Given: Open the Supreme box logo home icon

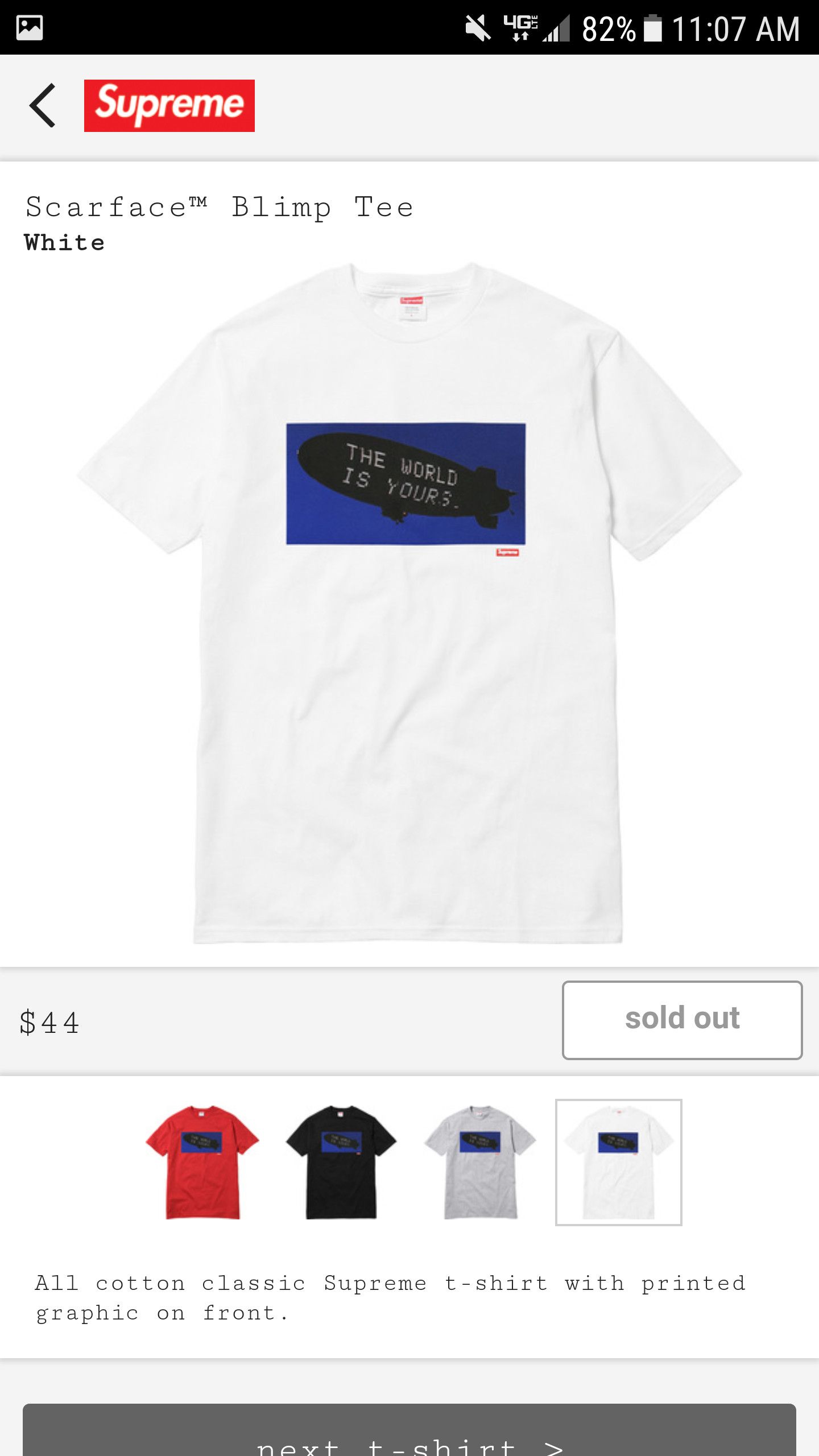Looking at the screenshot, I should tap(168, 106).
